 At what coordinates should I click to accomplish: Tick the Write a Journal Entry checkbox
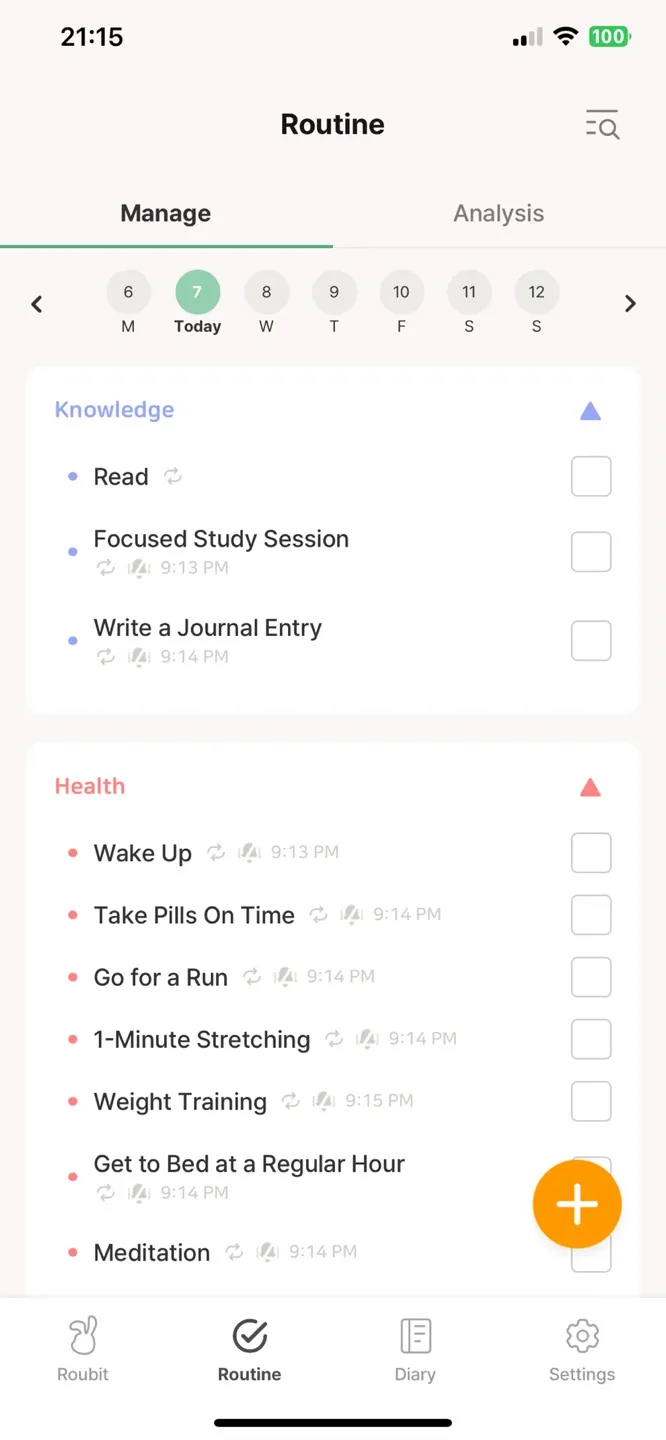click(591, 641)
